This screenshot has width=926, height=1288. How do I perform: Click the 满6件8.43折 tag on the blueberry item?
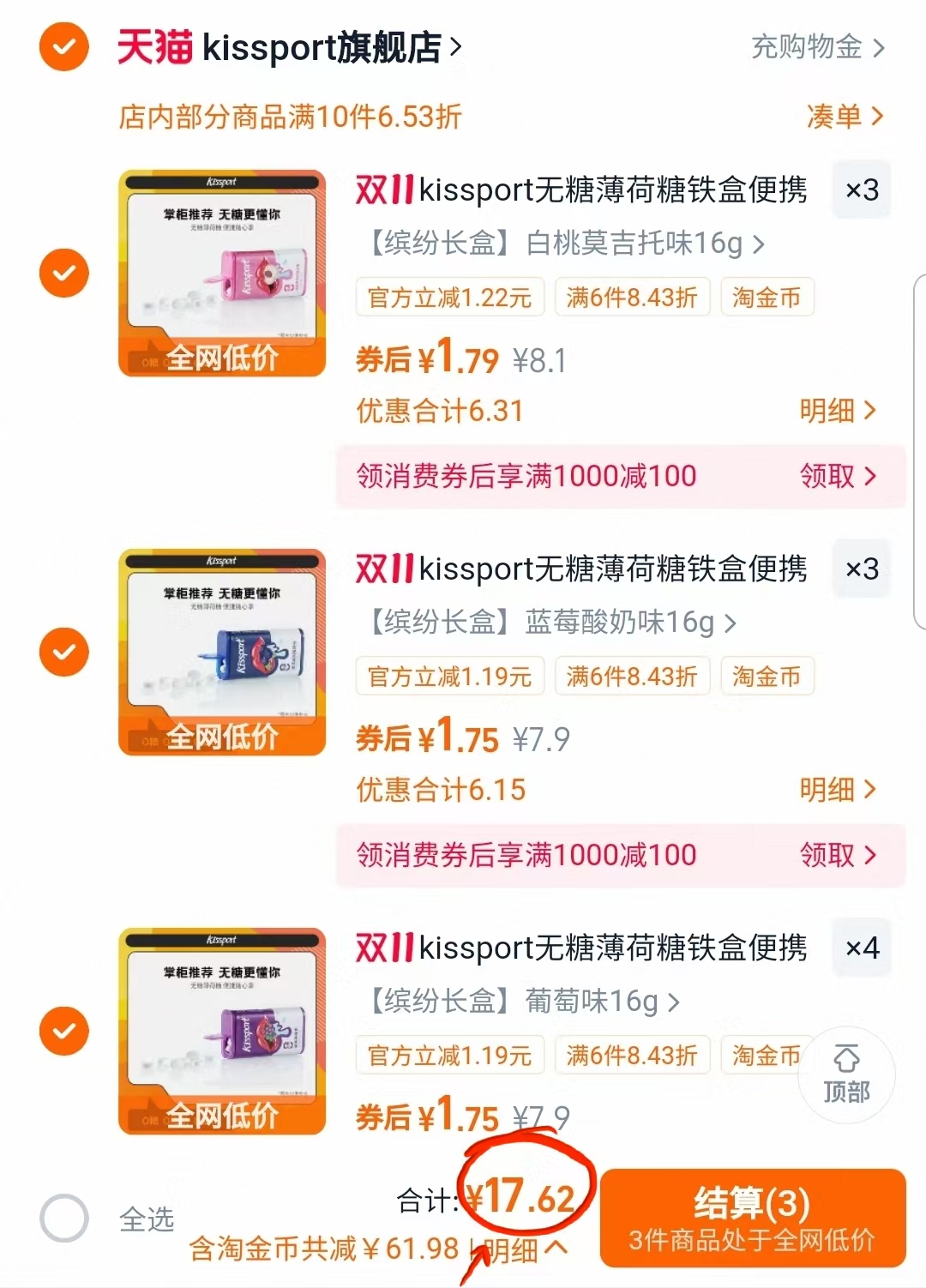tap(632, 677)
